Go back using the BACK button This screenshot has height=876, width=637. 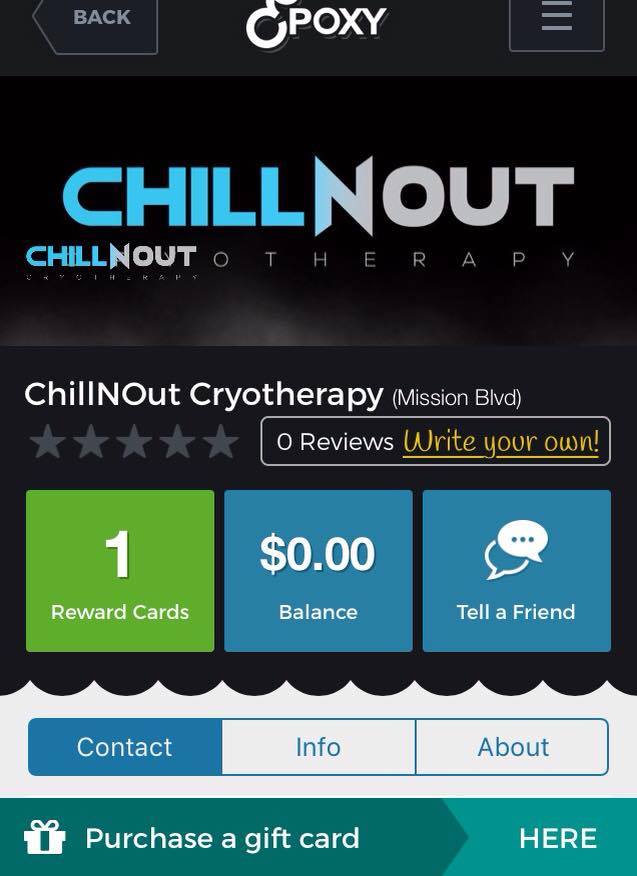click(x=96, y=20)
